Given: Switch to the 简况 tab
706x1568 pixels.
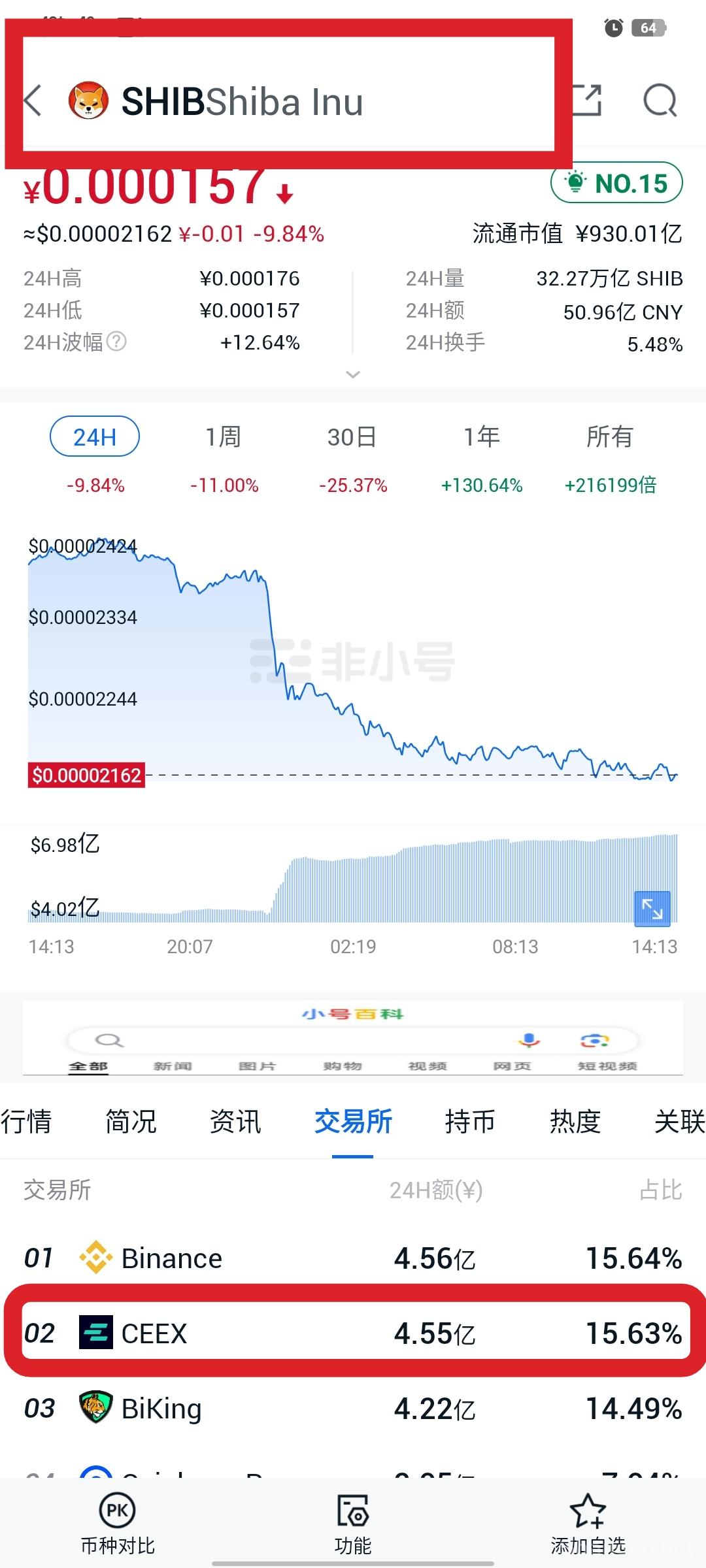Looking at the screenshot, I should (131, 1121).
